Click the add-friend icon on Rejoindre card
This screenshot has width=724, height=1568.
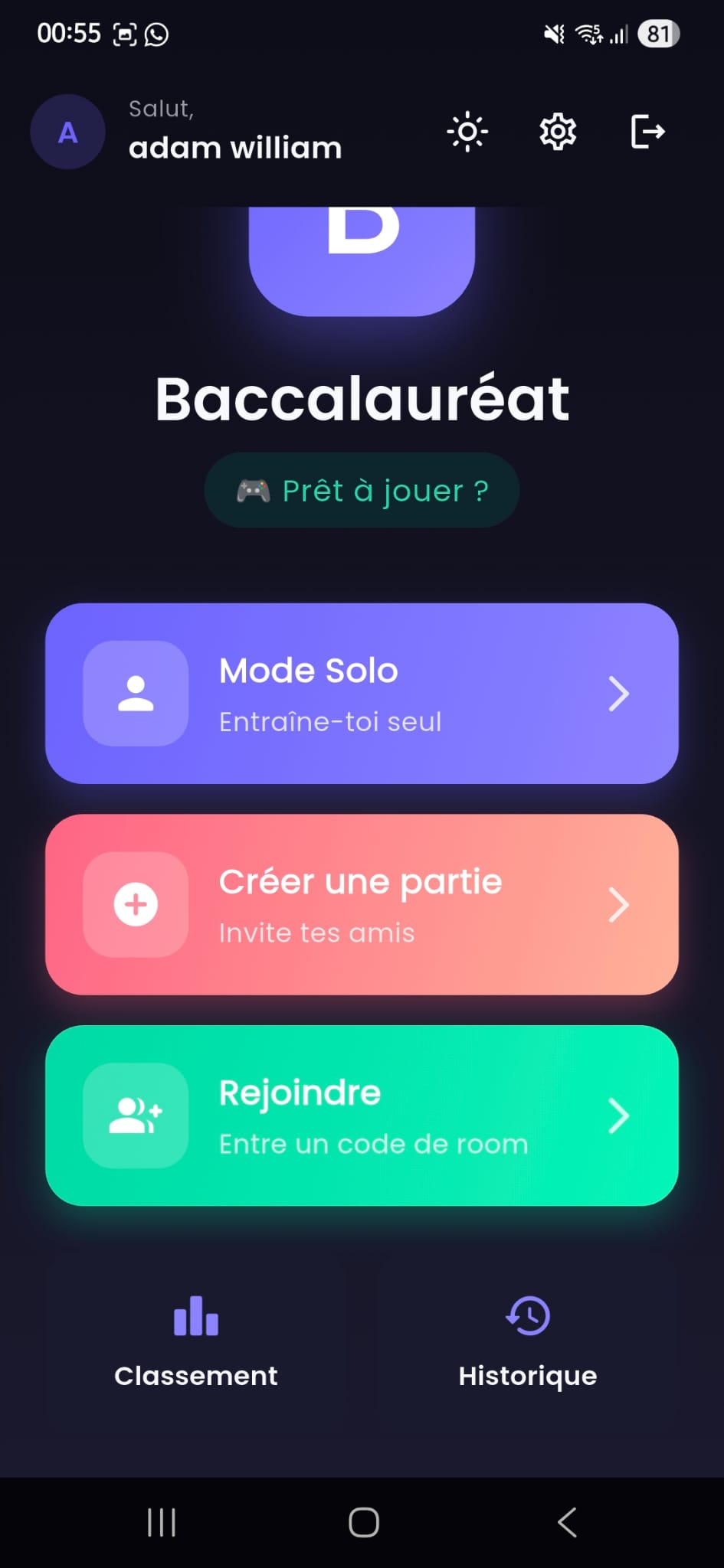(x=136, y=1116)
